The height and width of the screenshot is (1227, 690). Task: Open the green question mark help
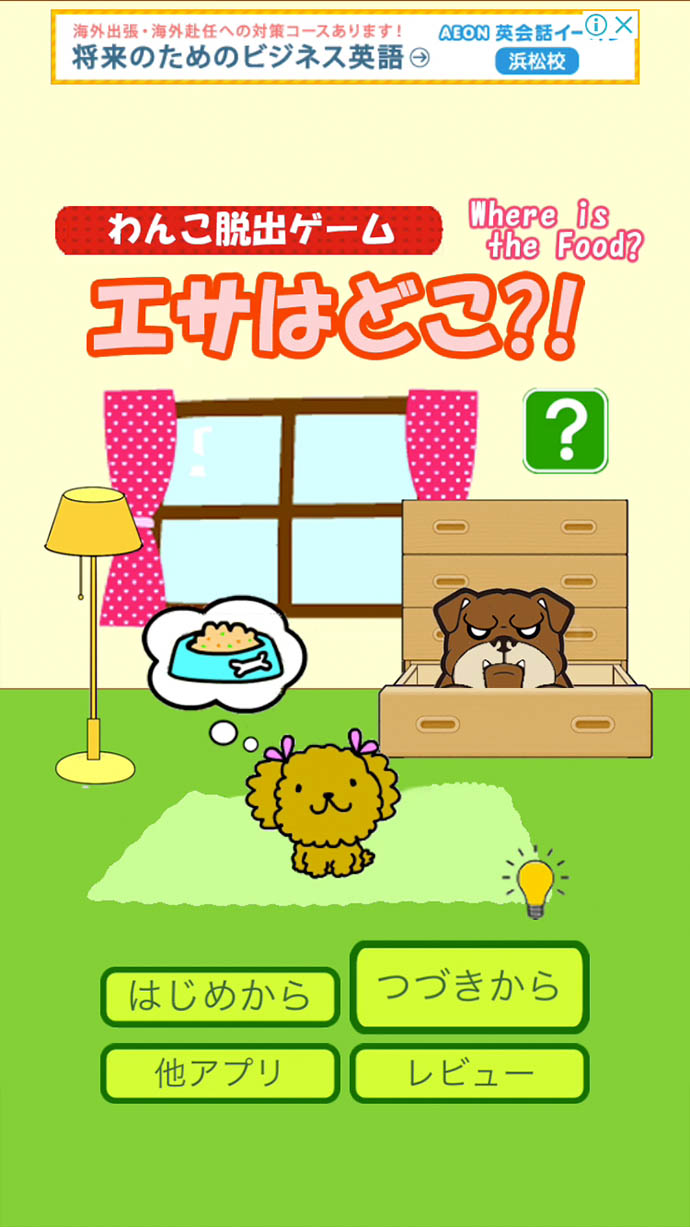(x=565, y=430)
